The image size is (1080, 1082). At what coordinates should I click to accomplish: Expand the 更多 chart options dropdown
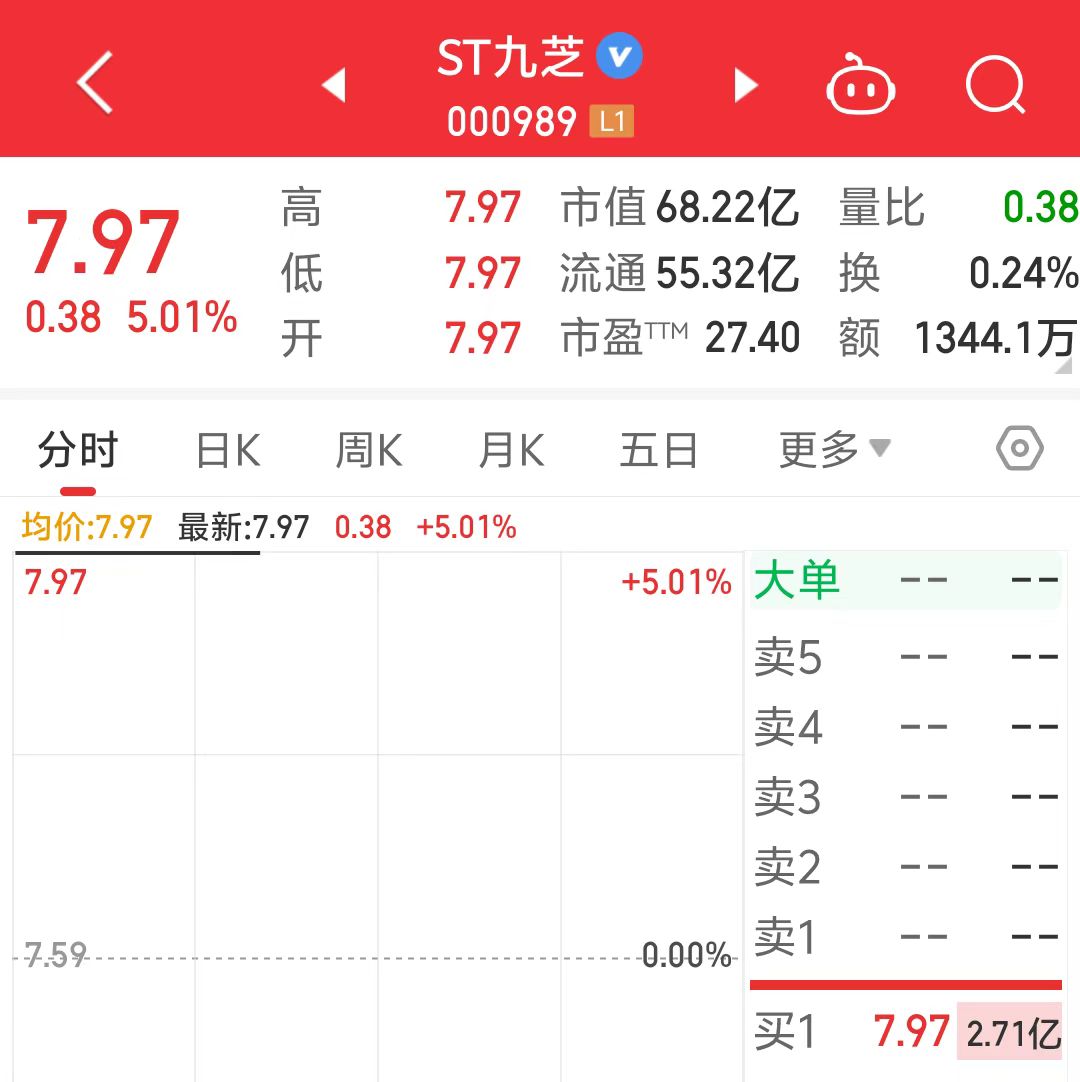(834, 450)
